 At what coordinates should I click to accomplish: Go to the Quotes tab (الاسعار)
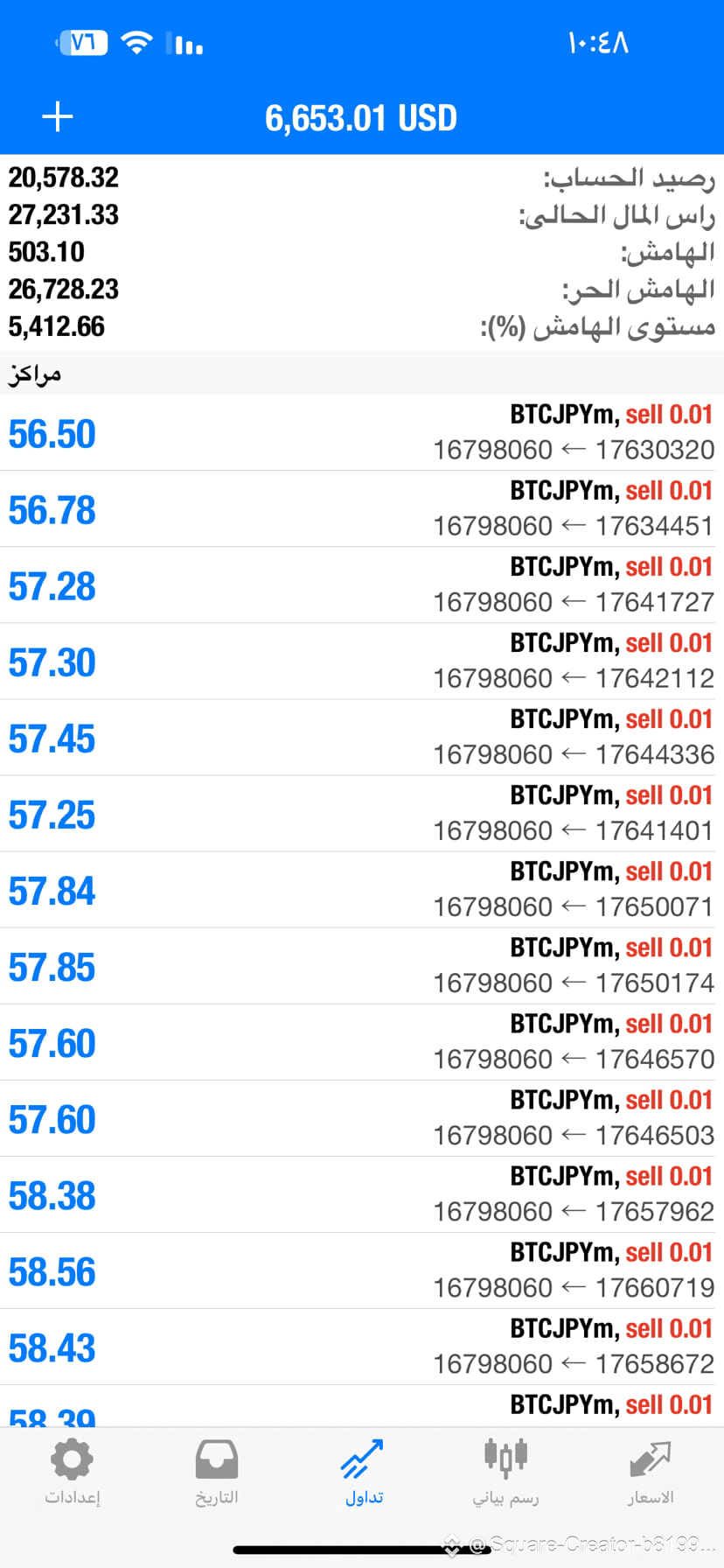pyautogui.click(x=651, y=1473)
